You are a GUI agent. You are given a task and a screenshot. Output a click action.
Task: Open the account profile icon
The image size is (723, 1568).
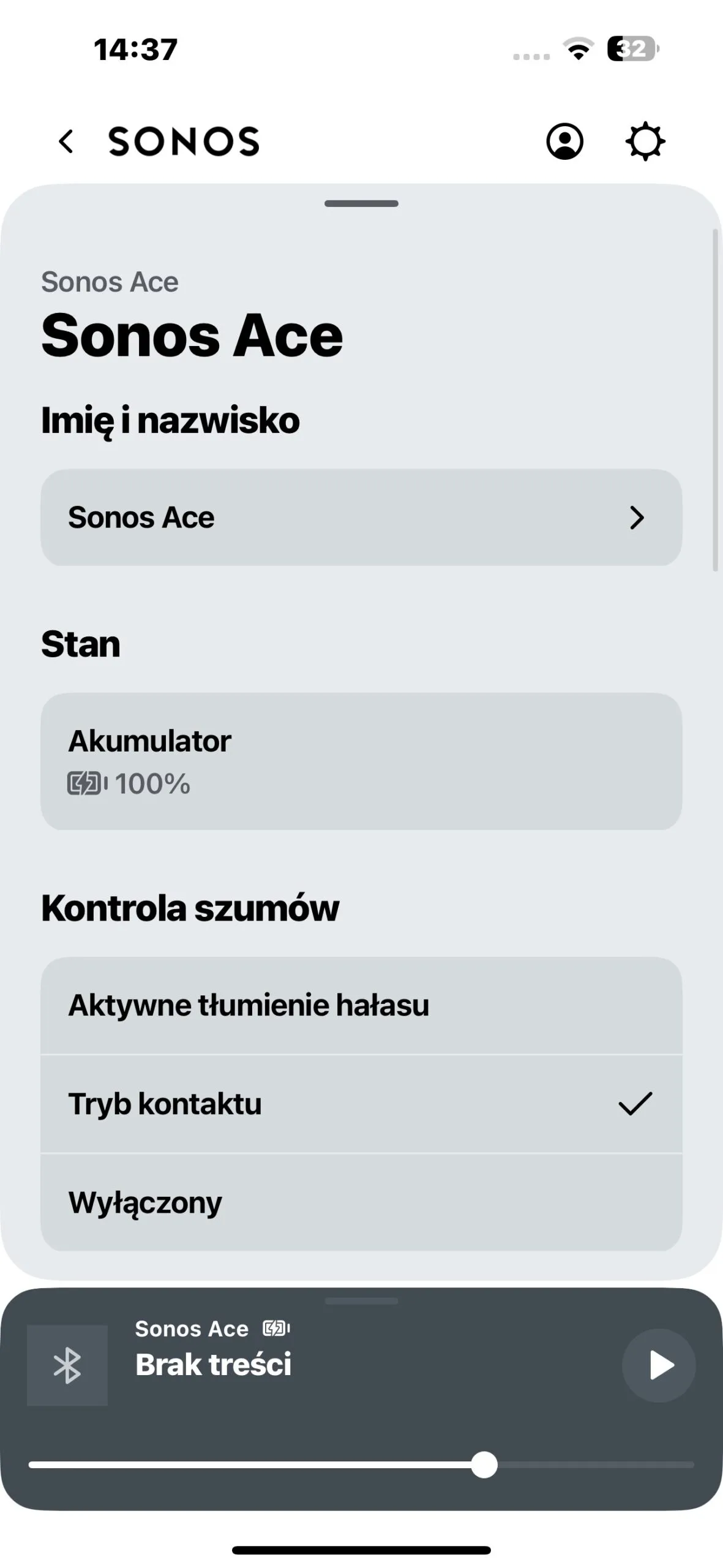pos(564,141)
